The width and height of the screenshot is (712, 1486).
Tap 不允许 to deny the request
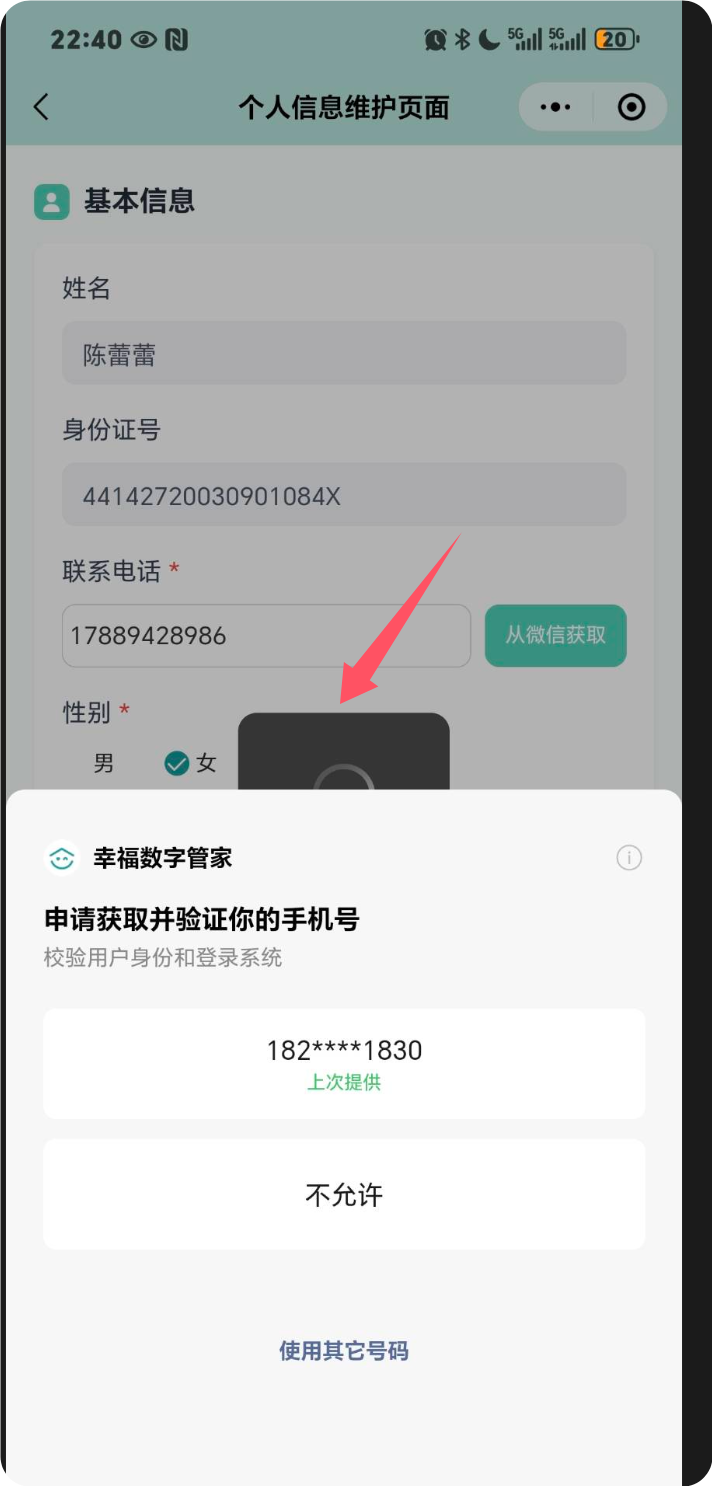[x=344, y=1194]
